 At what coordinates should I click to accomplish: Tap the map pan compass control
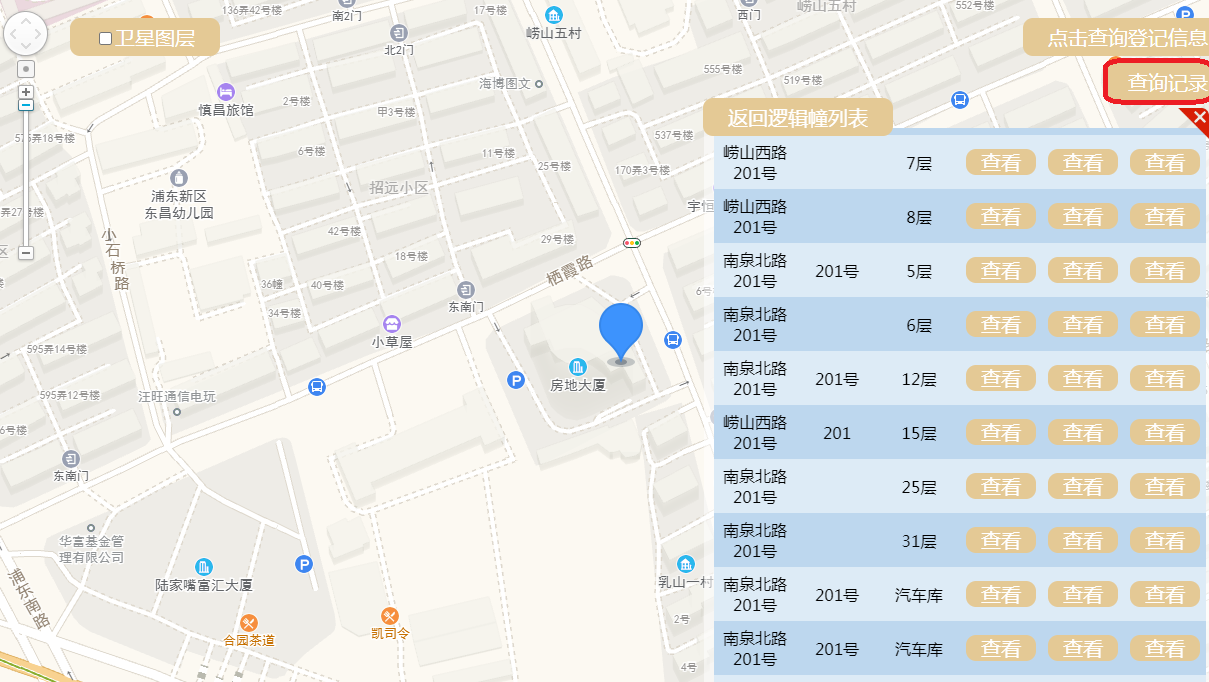coord(25,34)
